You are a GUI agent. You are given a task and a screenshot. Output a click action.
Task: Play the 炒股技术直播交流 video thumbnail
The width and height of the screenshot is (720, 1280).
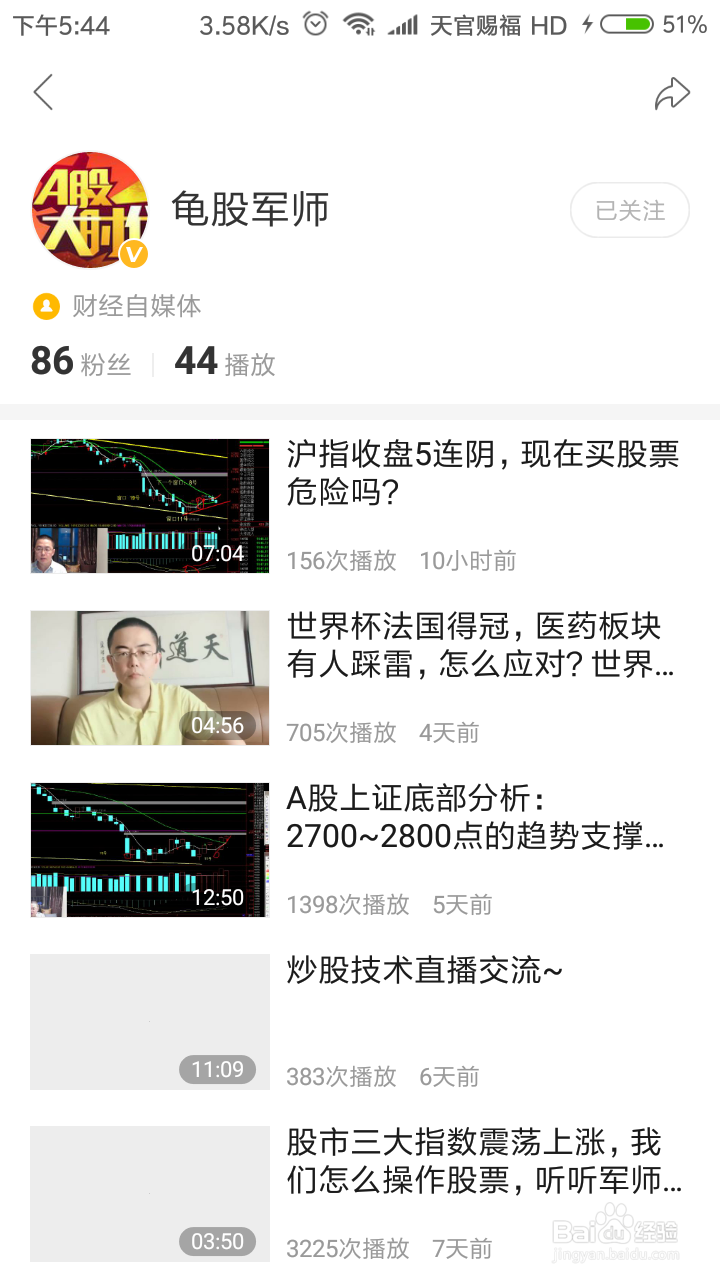pos(148,1021)
